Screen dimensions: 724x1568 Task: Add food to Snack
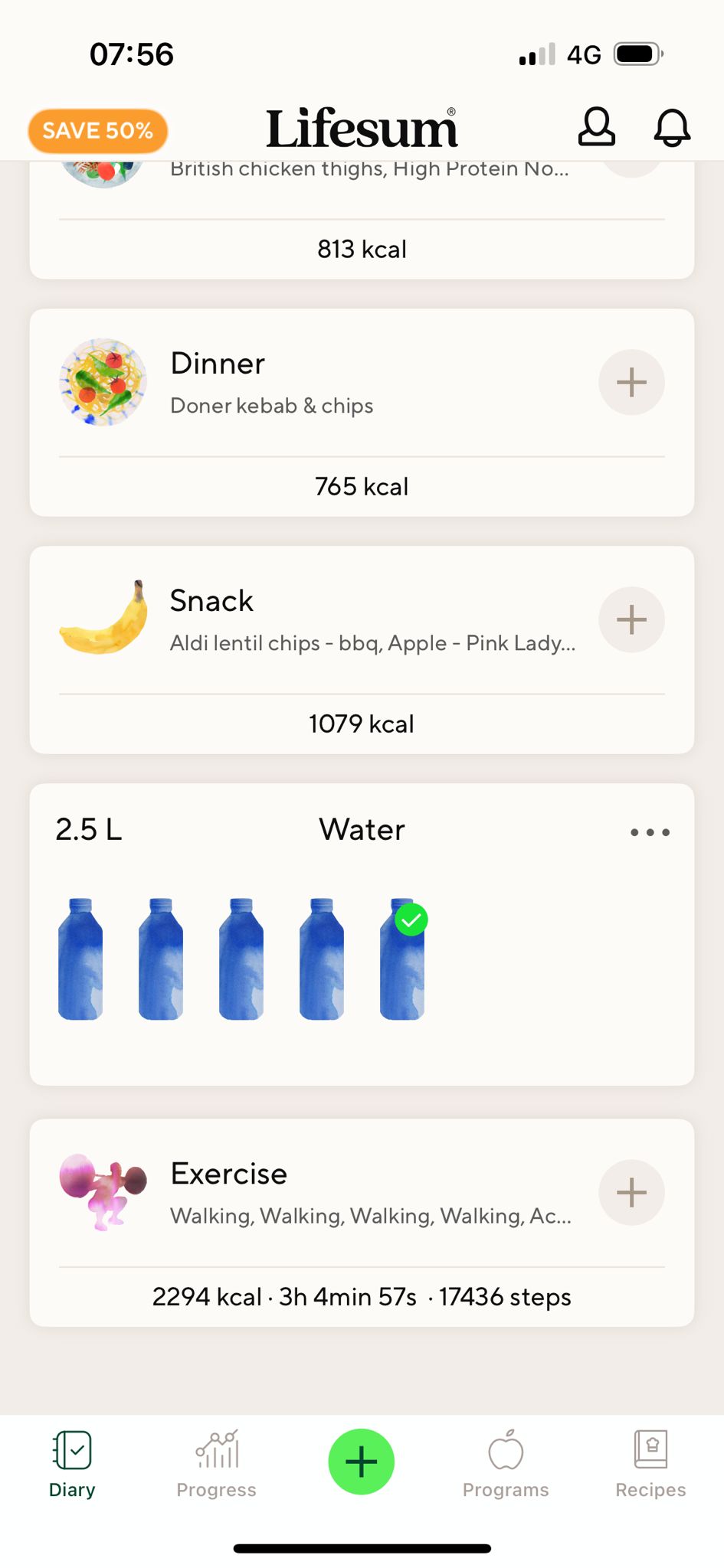point(631,619)
